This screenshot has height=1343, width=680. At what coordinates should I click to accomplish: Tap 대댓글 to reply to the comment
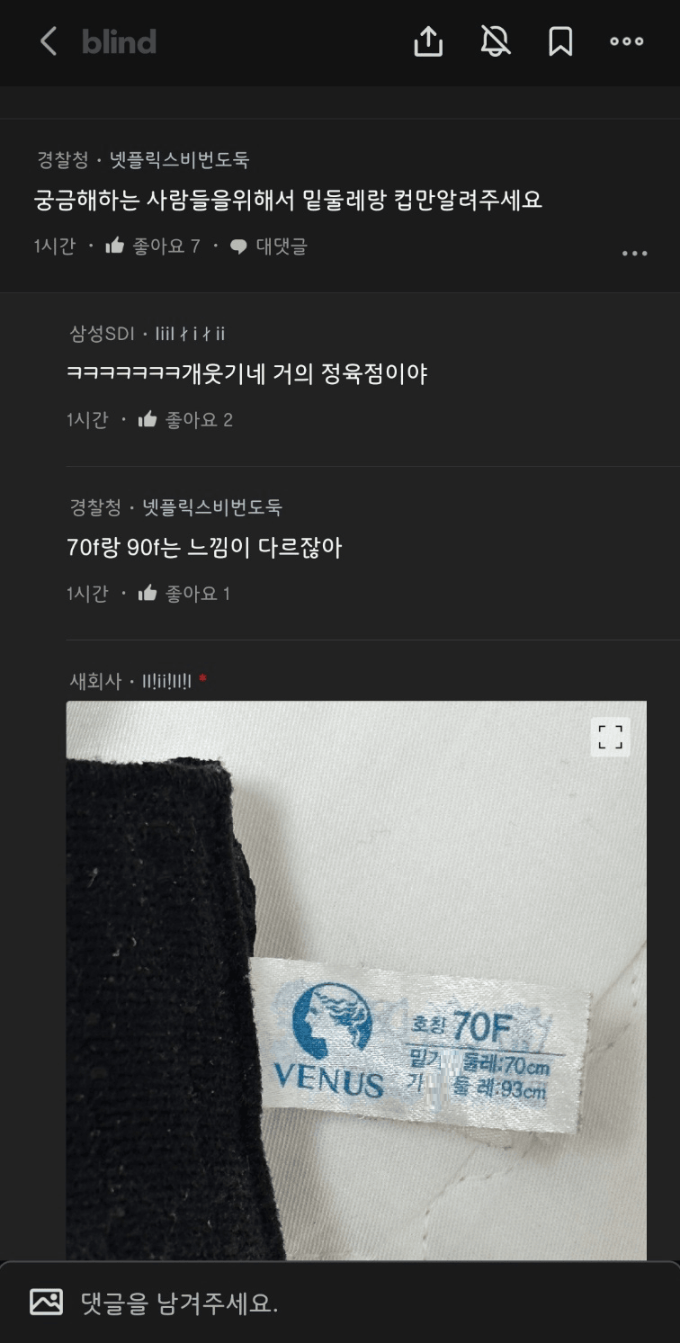click(268, 246)
